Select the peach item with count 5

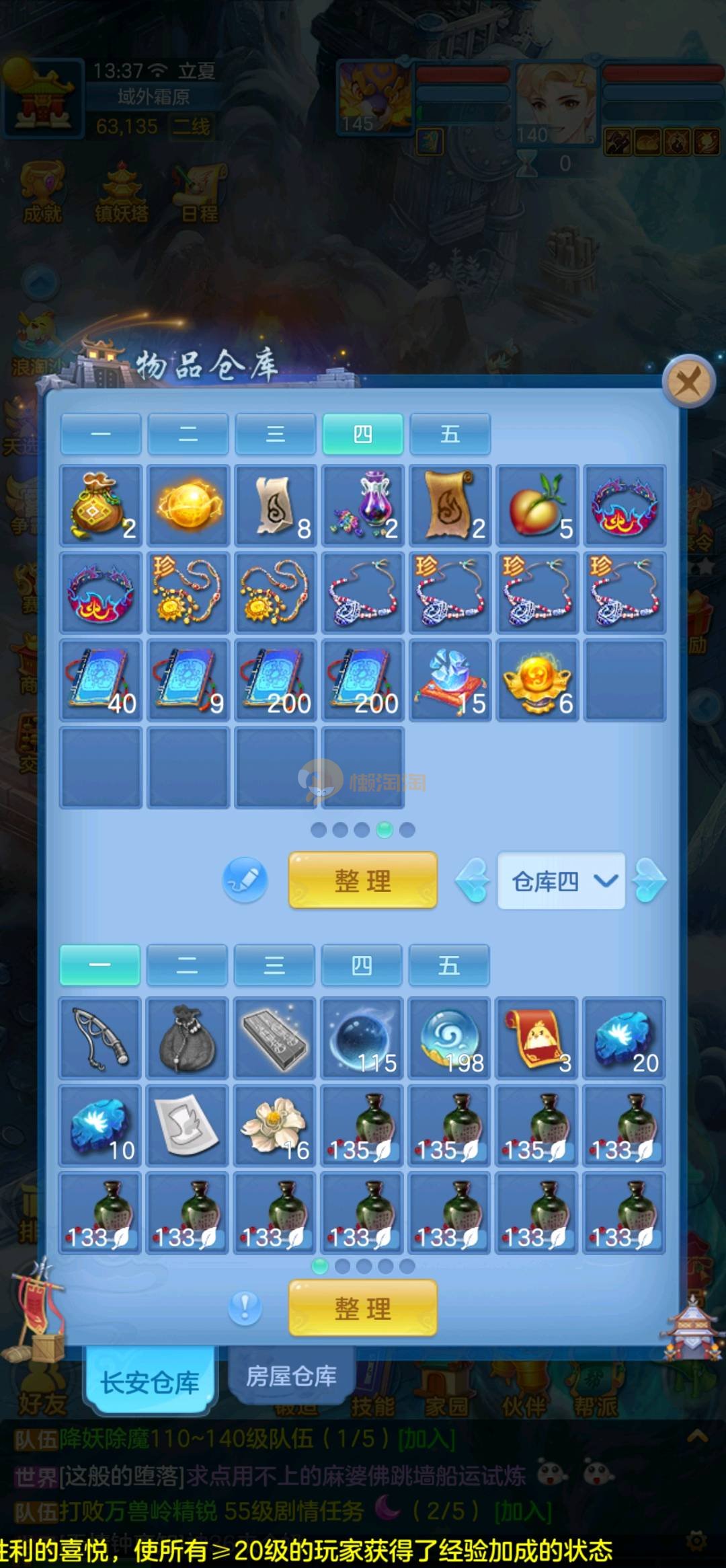coord(537,506)
